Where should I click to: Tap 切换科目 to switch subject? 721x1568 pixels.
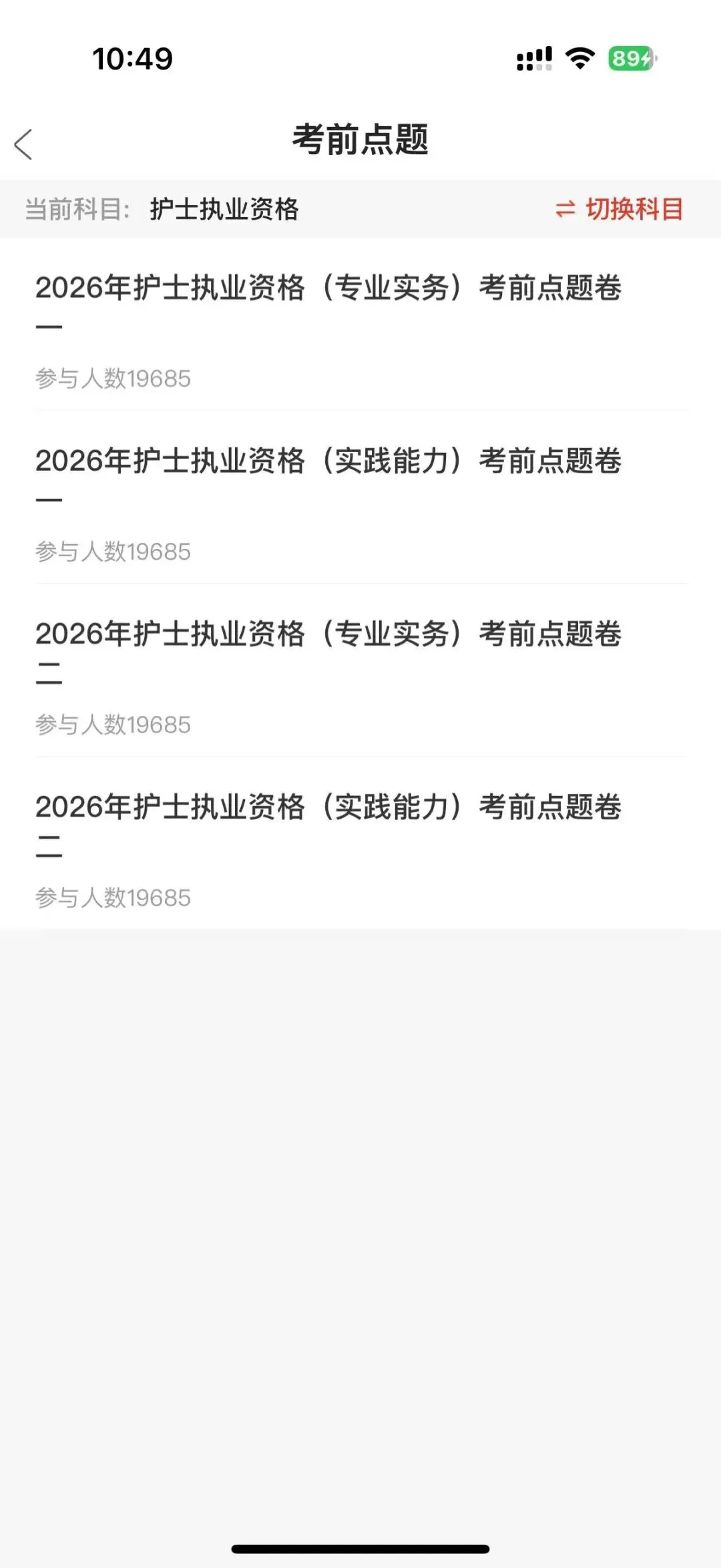[x=620, y=209]
